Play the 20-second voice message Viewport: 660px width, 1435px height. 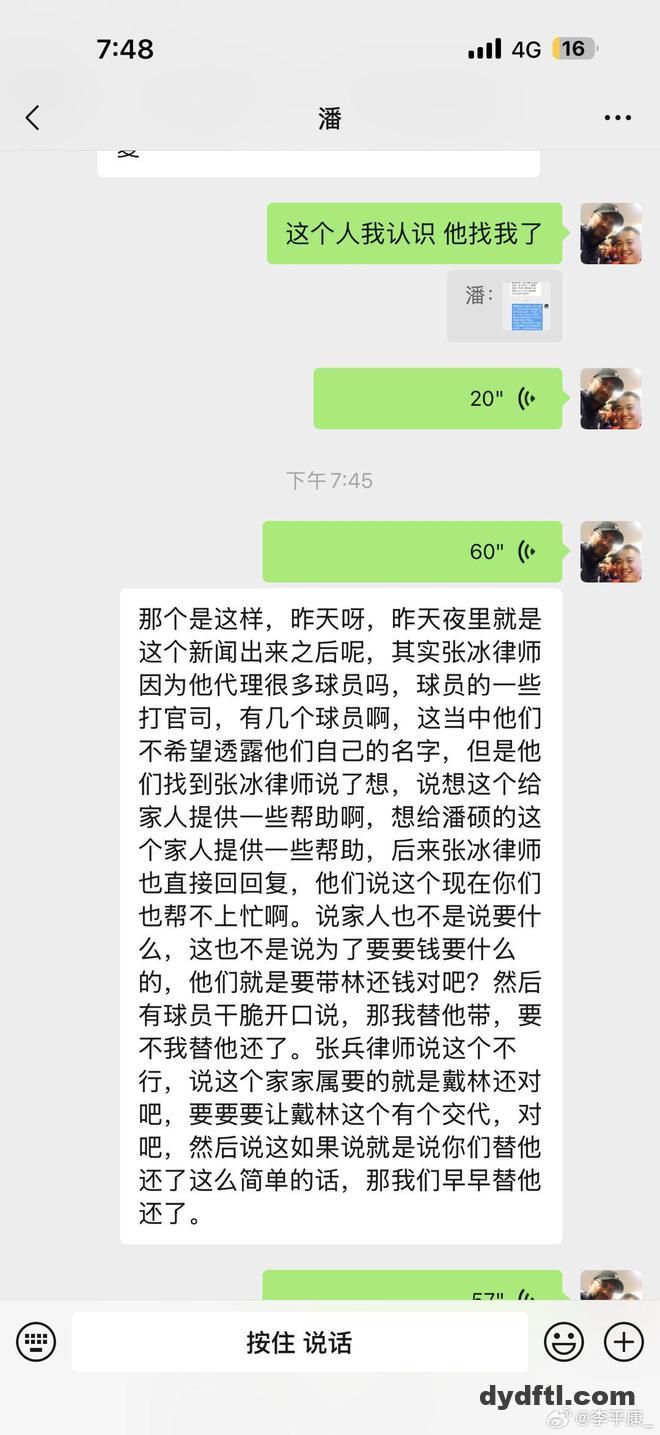438,399
